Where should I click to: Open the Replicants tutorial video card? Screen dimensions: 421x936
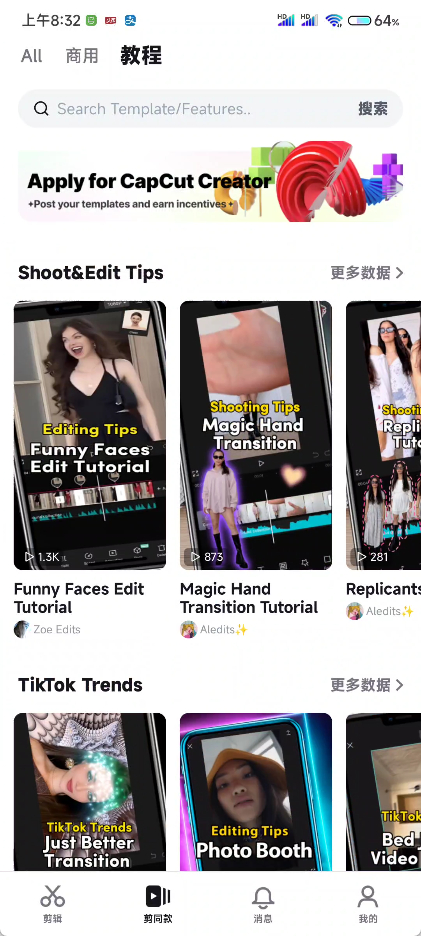tap(383, 435)
